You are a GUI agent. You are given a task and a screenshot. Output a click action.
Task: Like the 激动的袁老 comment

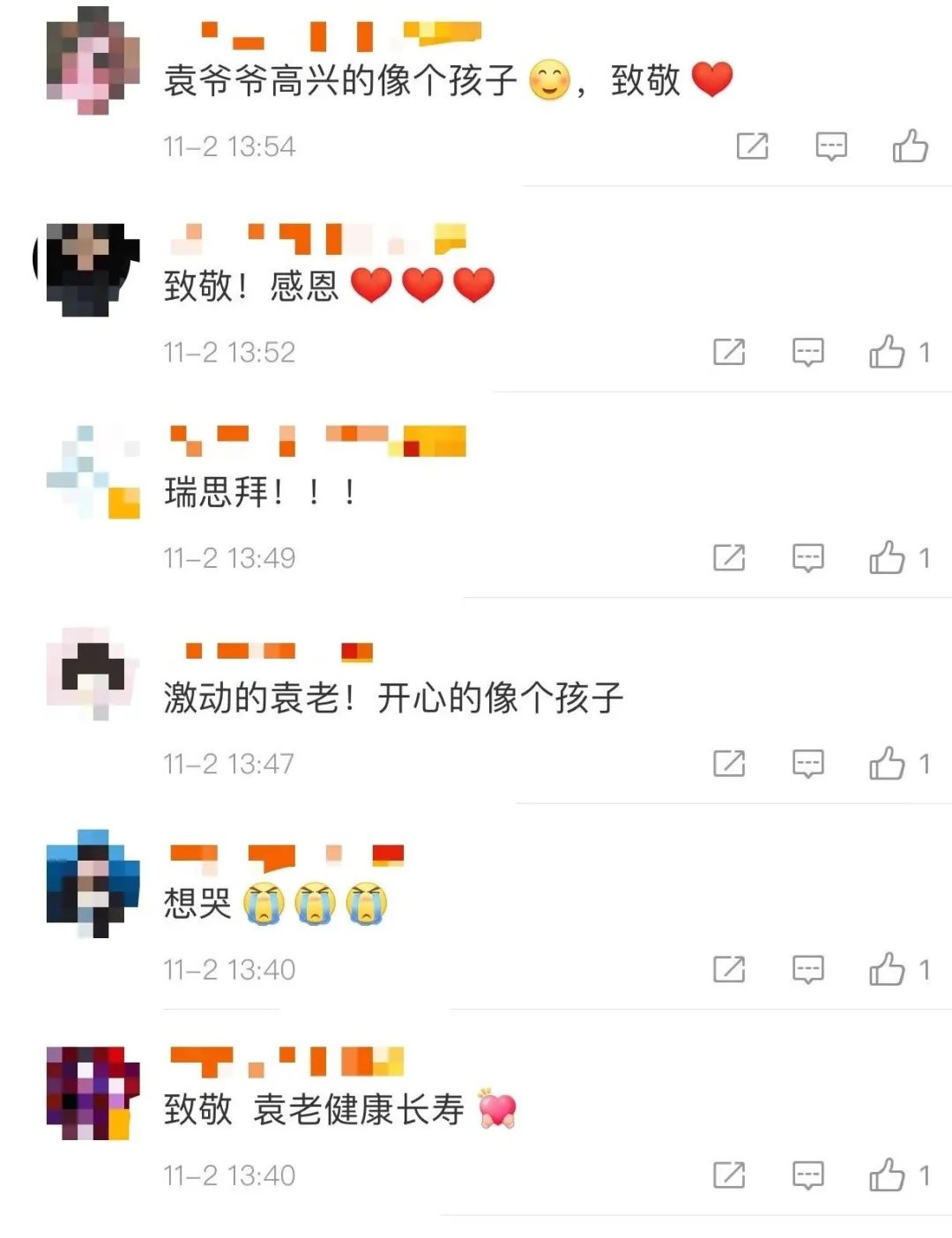tap(888, 764)
